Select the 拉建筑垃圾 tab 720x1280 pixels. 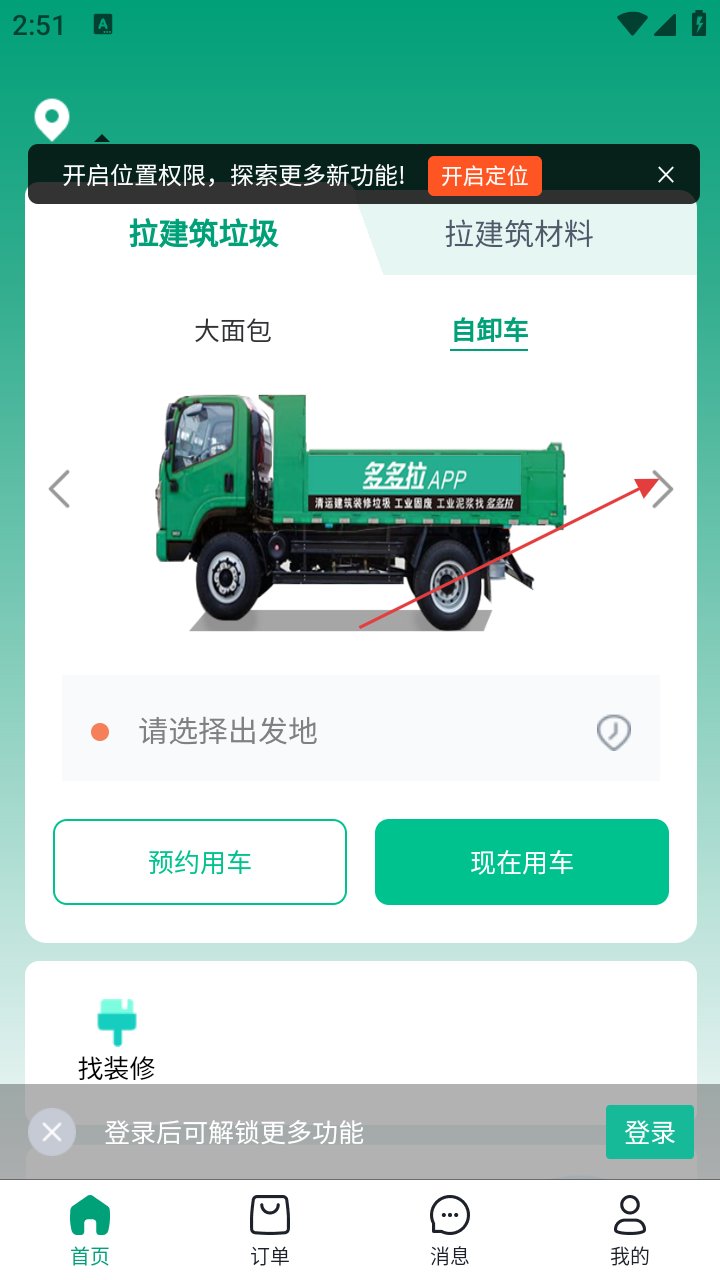(203, 235)
